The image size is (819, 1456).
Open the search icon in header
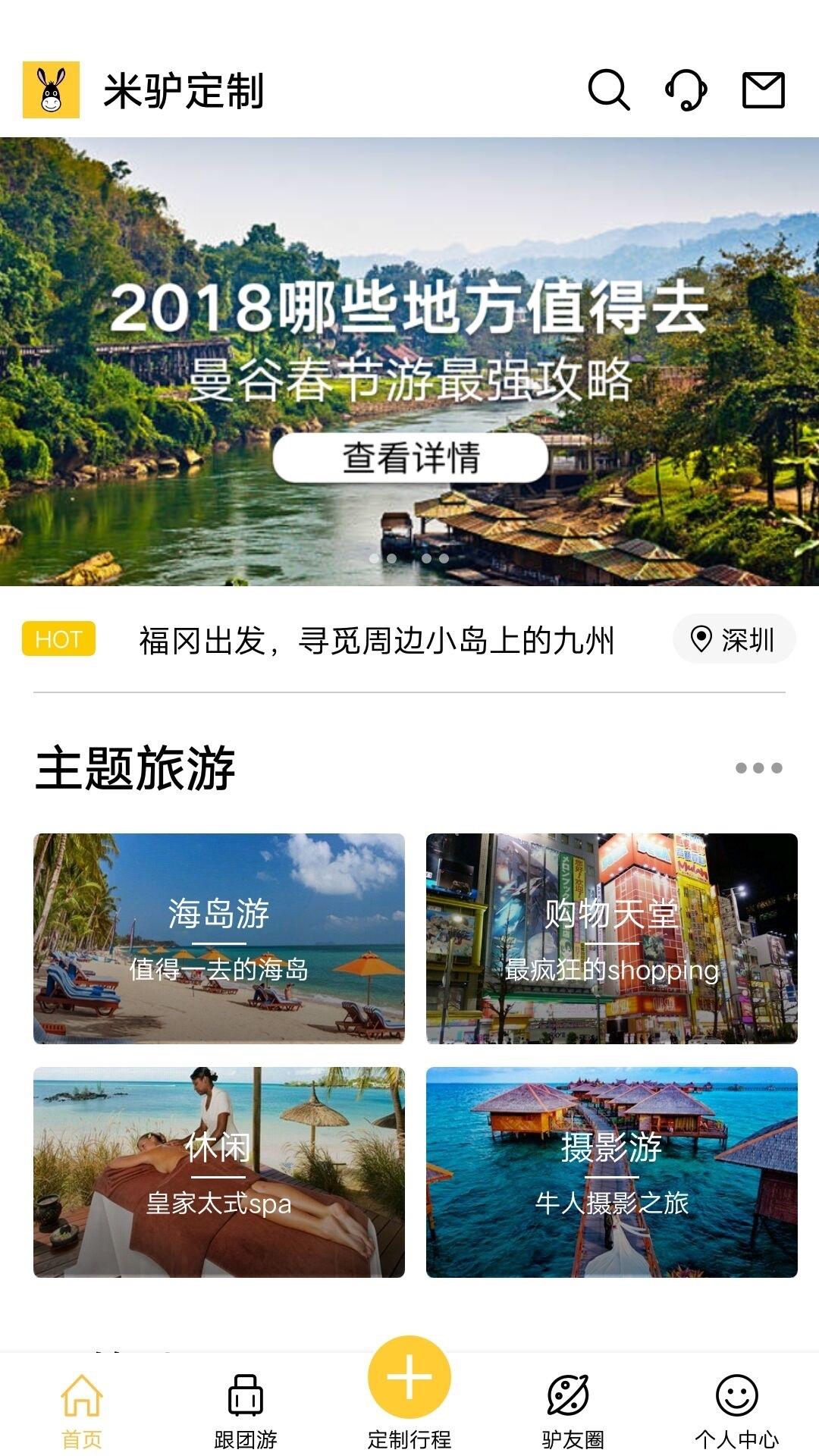[x=609, y=90]
